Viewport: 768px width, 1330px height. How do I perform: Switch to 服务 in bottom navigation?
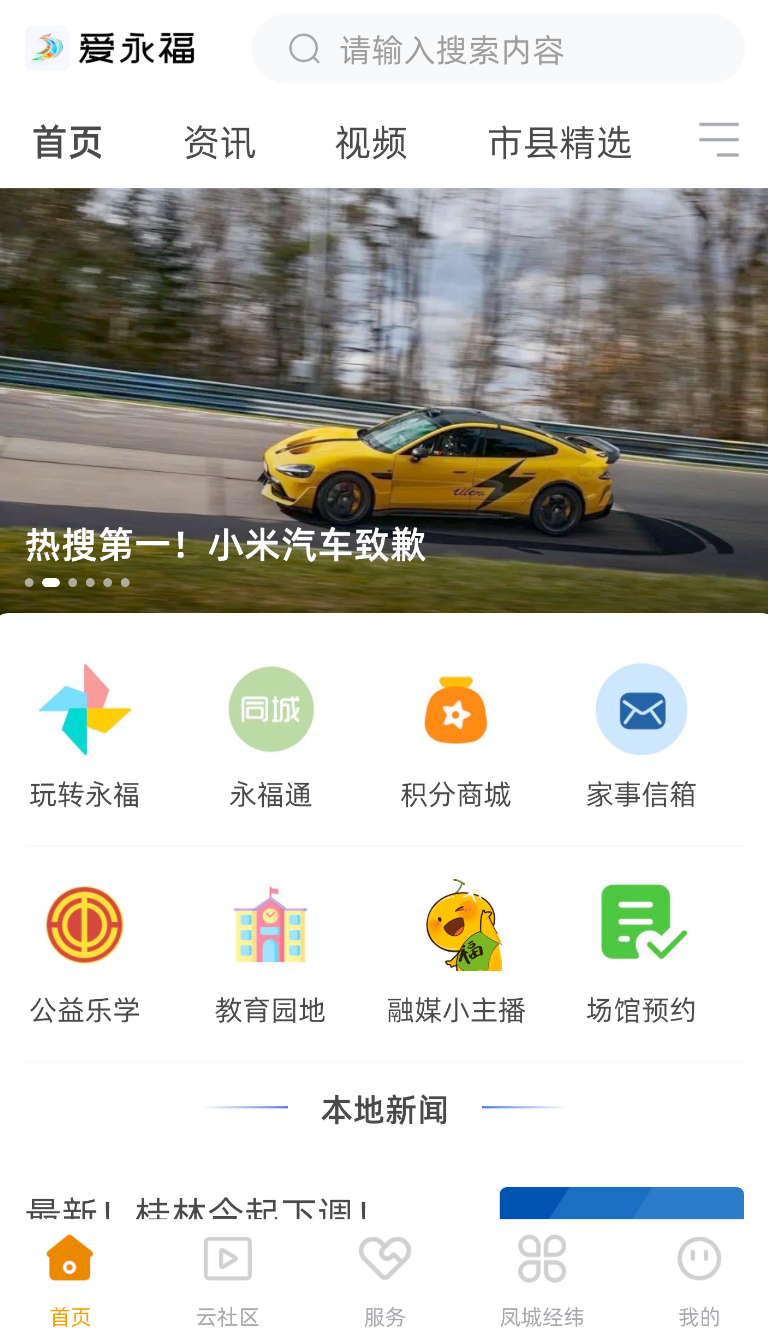(x=385, y=1281)
